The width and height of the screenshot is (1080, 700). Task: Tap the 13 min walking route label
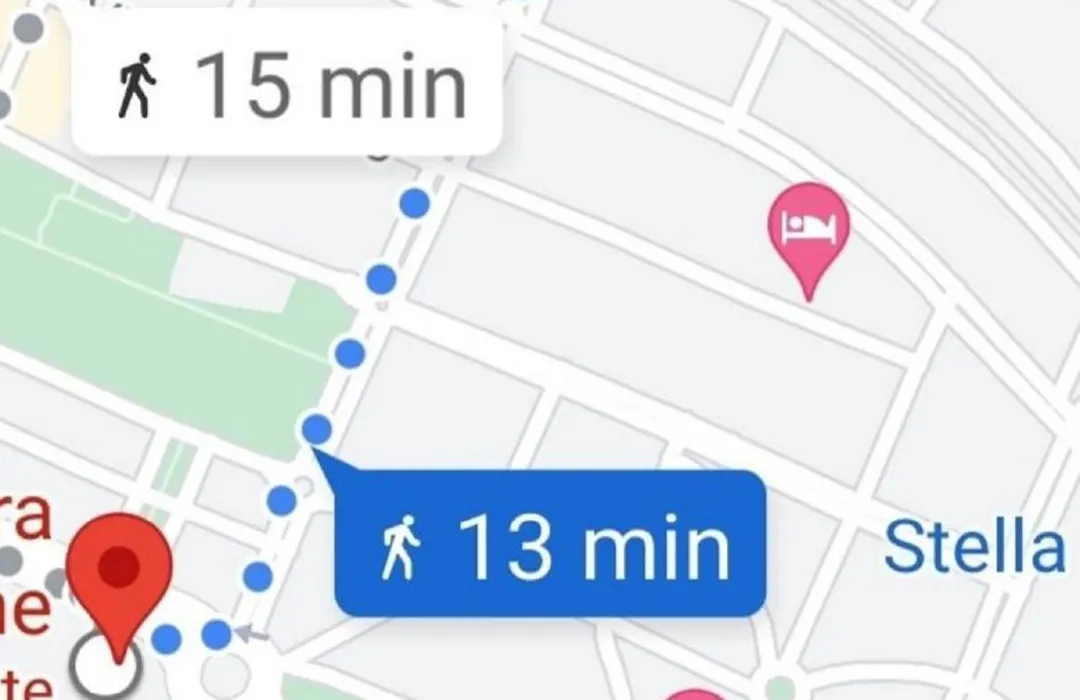pyautogui.click(x=551, y=546)
